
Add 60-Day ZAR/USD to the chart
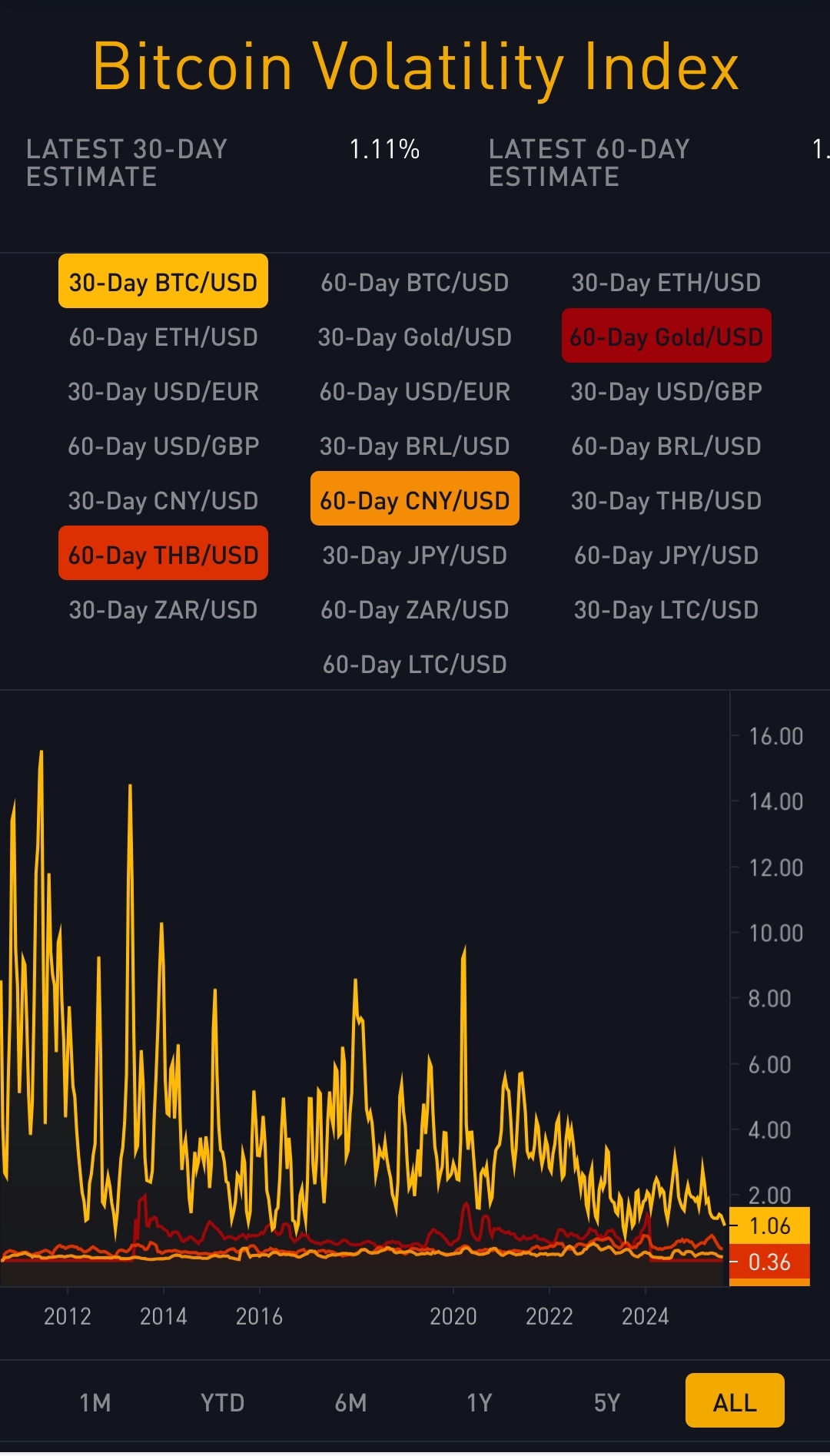[414, 609]
